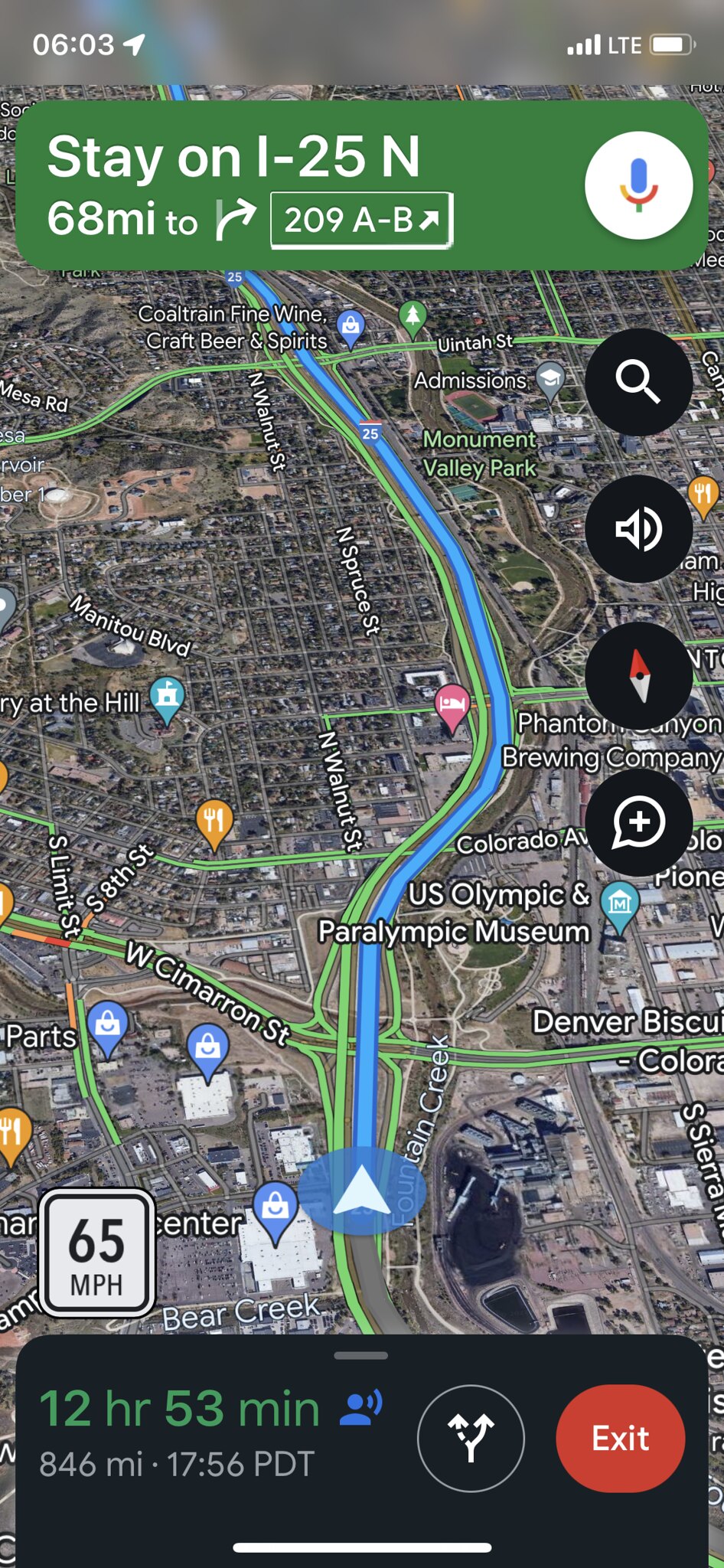Open the Coaltrain Fine Wine shop pin
This screenshot has width=724, height=1568.
(x=351, y=327)
